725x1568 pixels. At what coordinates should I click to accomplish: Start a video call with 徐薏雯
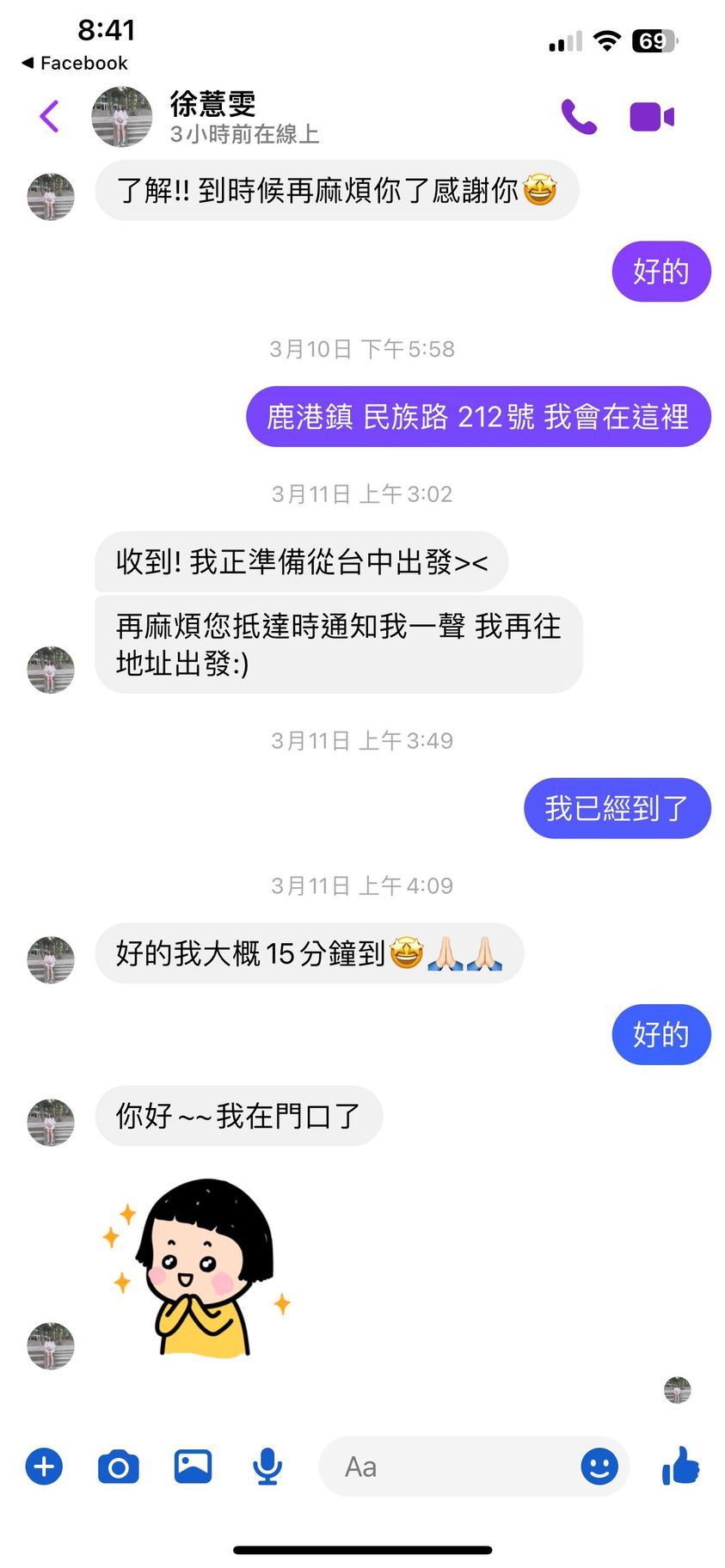pyautogui.click(x=651, y=117)
